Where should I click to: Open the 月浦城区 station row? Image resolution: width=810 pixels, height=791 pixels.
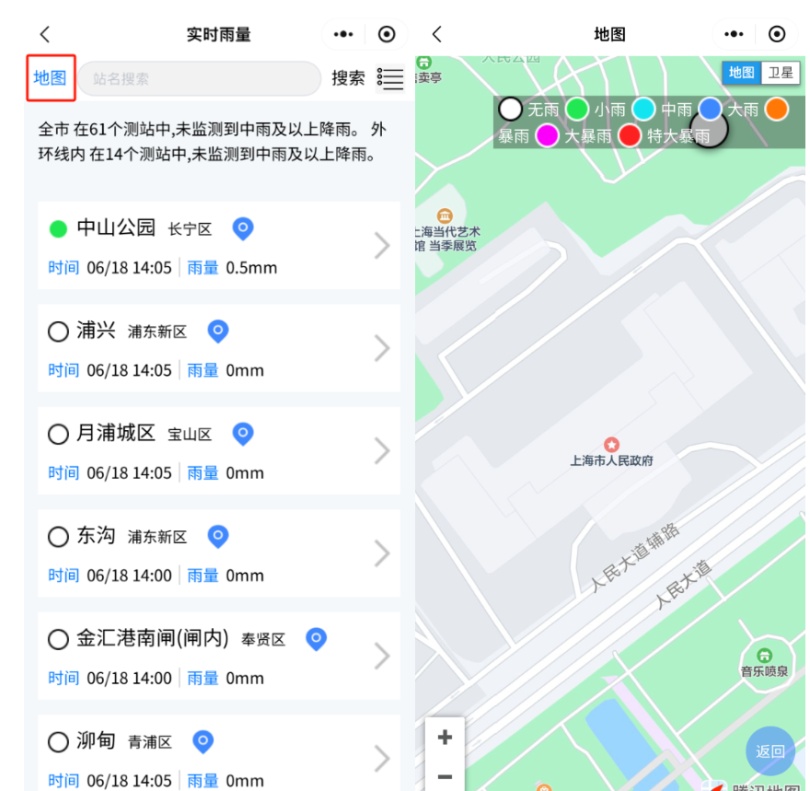(x=218, y=451)
